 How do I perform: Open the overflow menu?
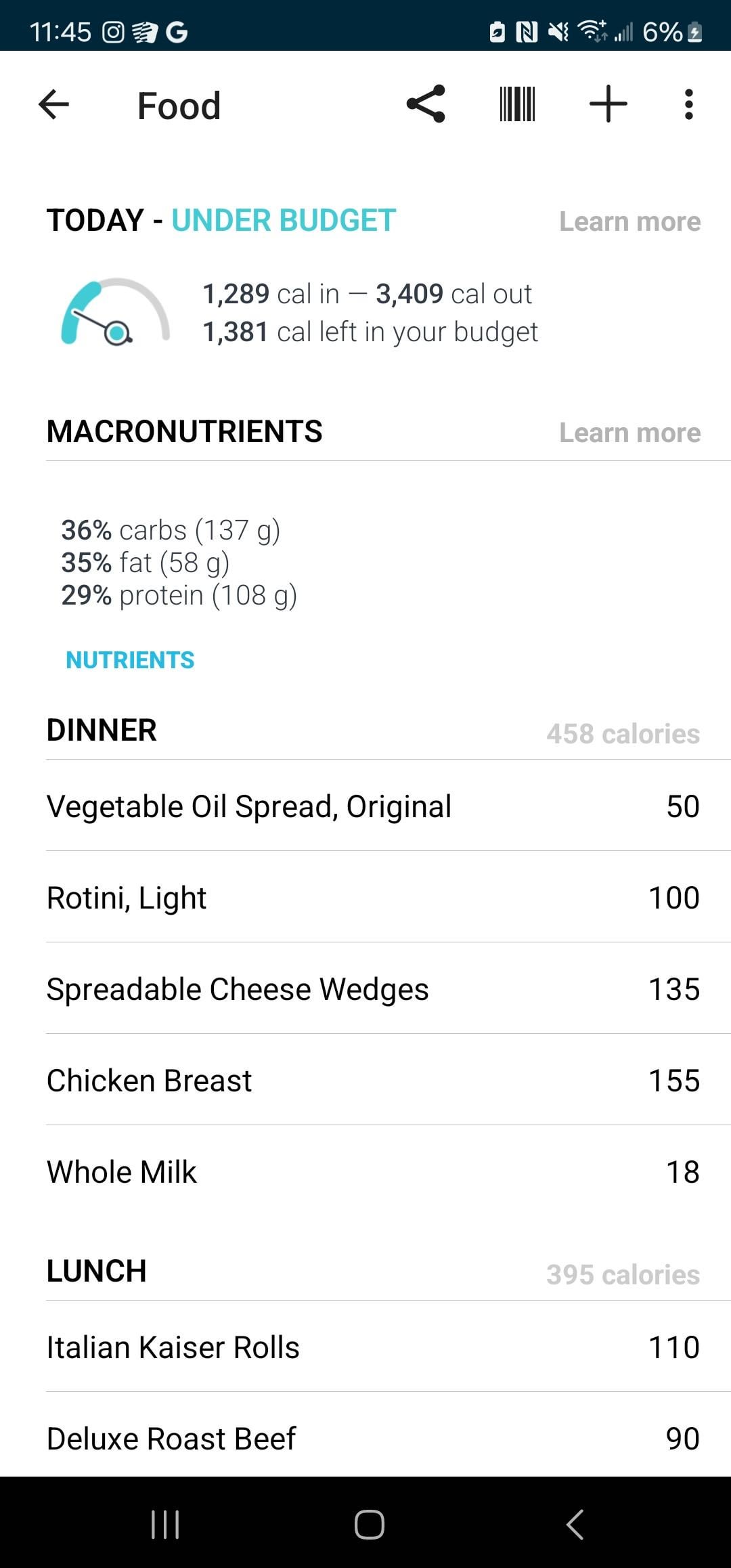click(688, 104)
